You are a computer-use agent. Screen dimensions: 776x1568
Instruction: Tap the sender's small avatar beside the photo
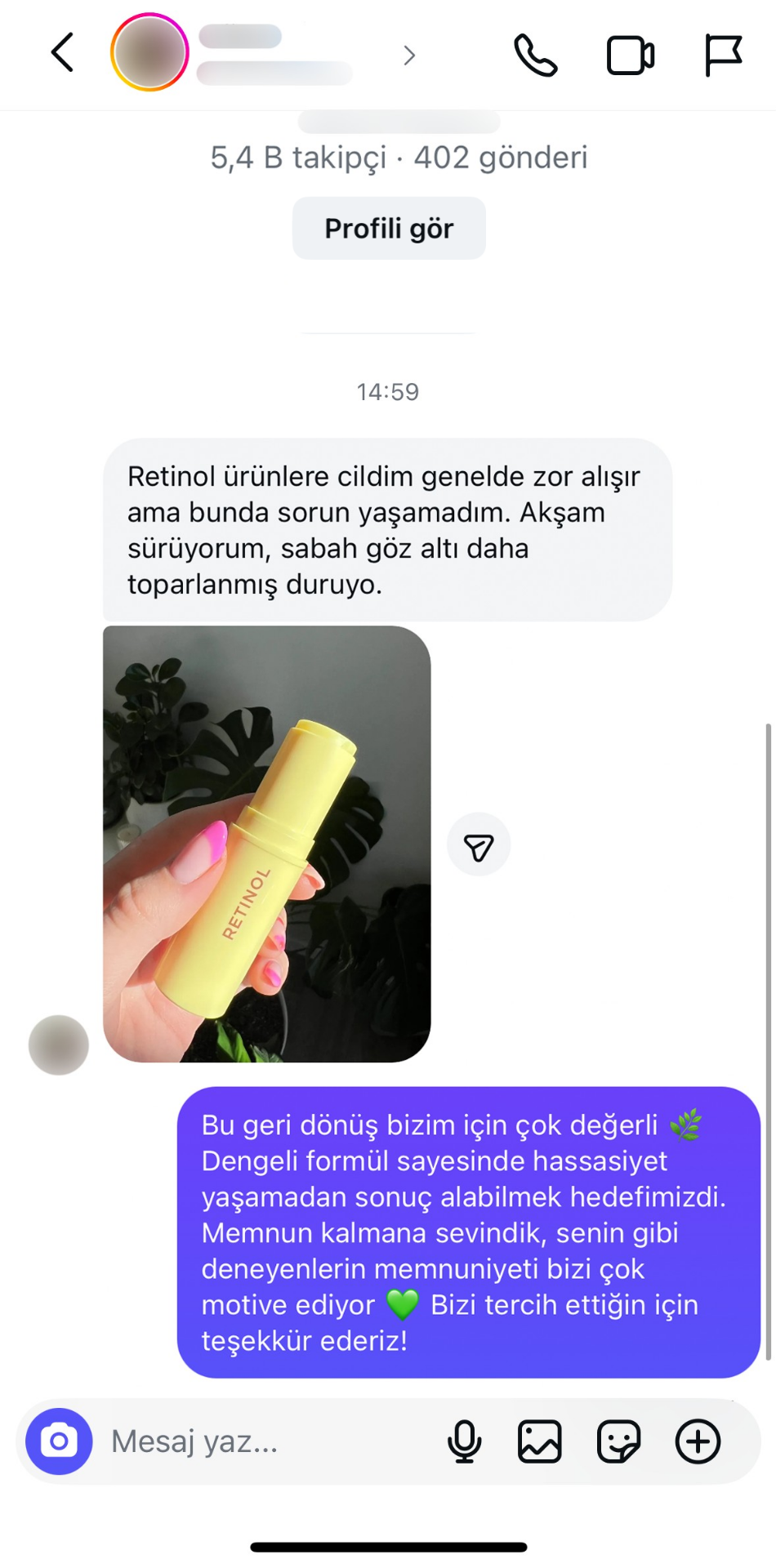pos(59,1045)
